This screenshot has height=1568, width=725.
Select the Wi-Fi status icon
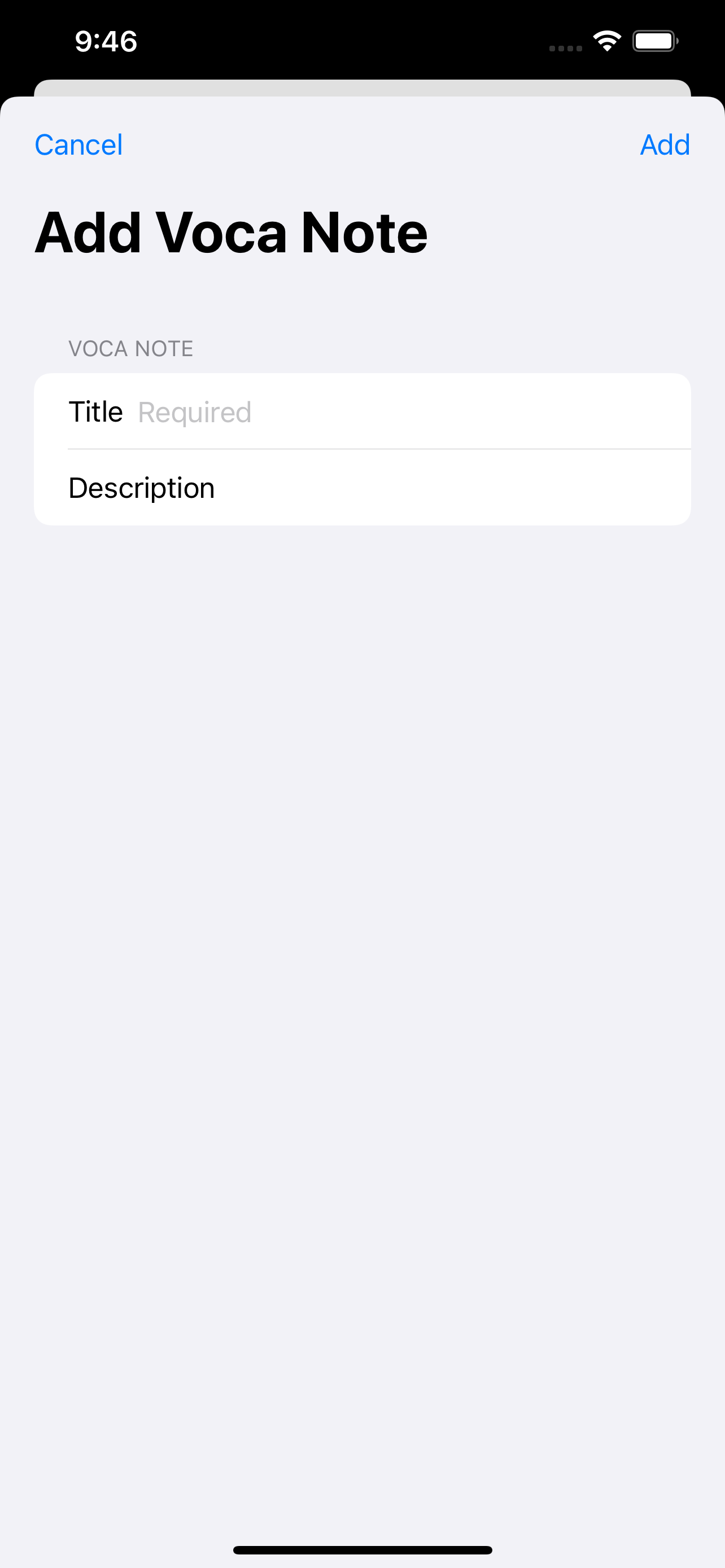point(606,39)
